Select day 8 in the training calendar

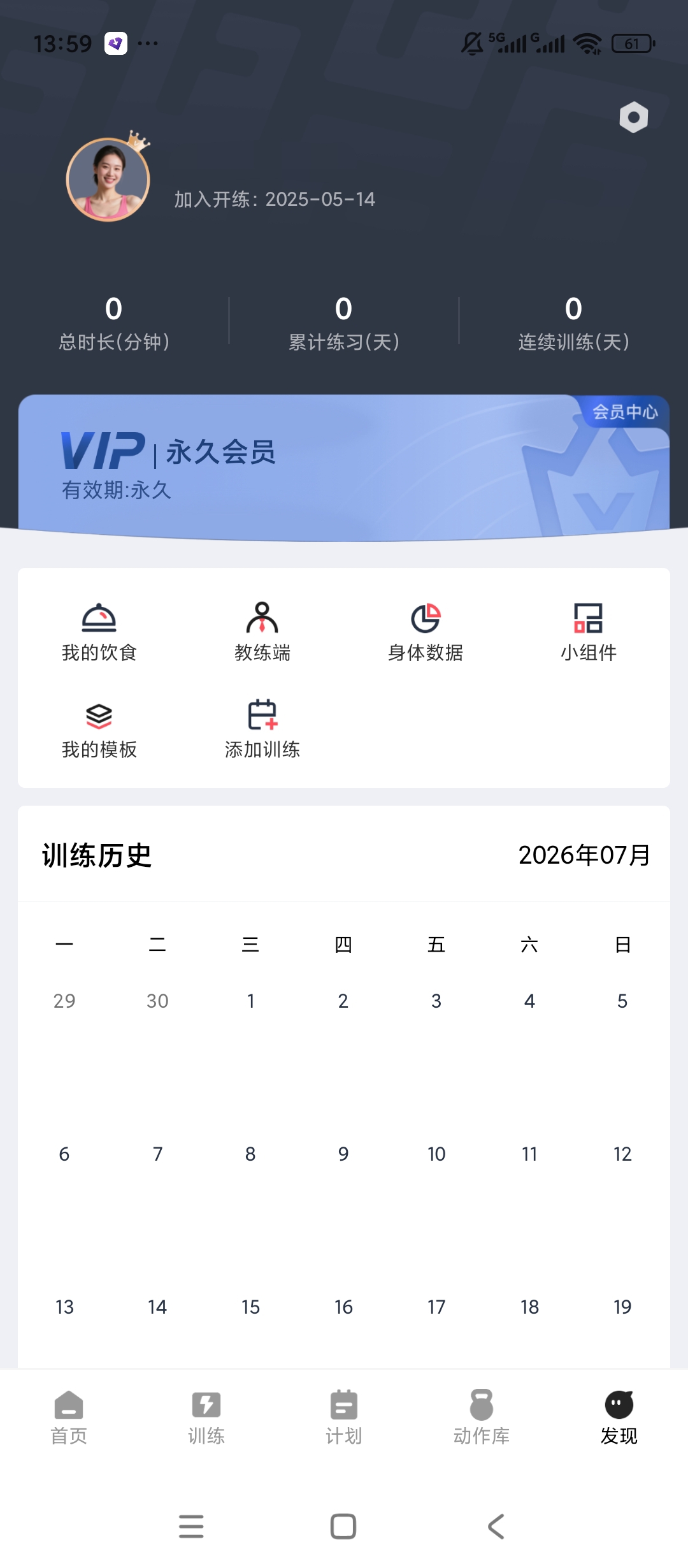(x=250, y=1154)
